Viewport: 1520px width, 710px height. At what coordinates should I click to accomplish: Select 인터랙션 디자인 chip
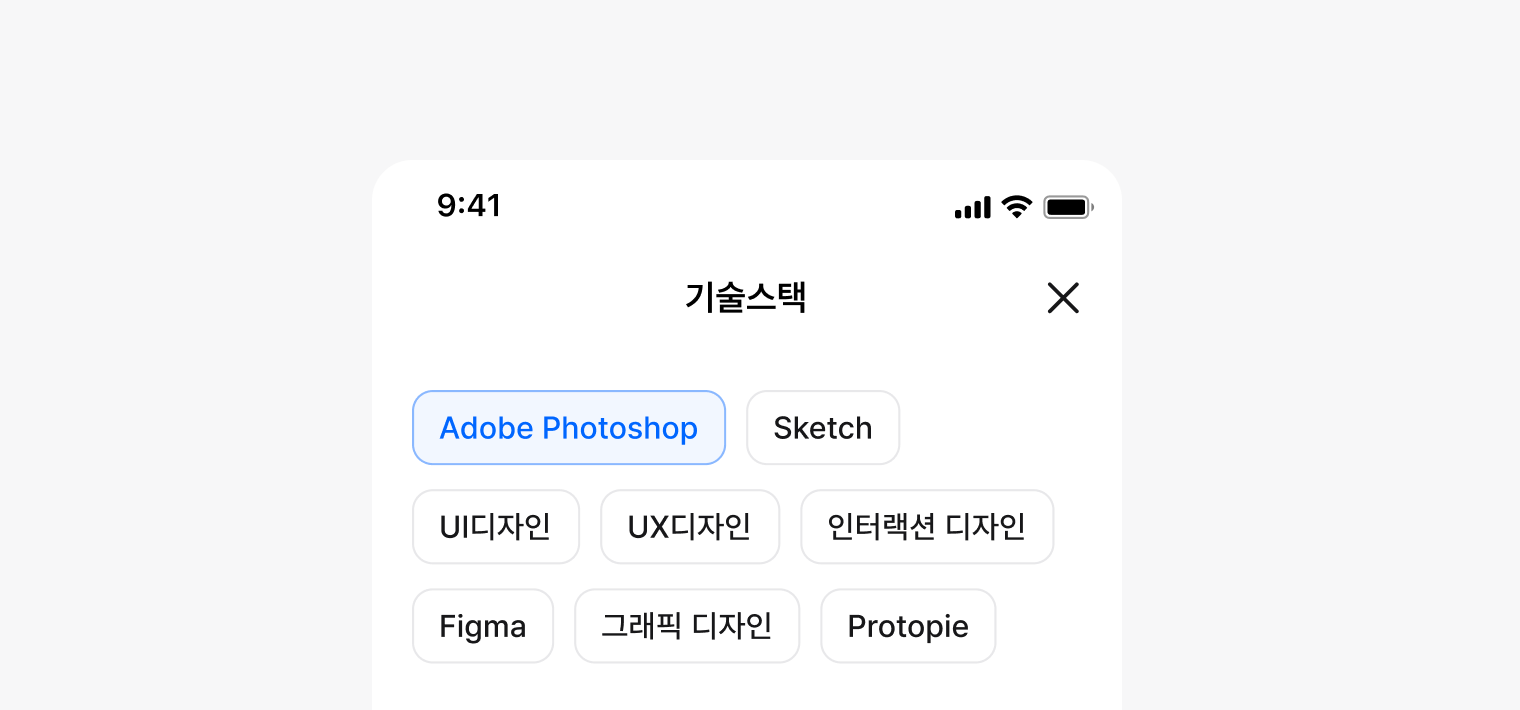pos(927,527)
